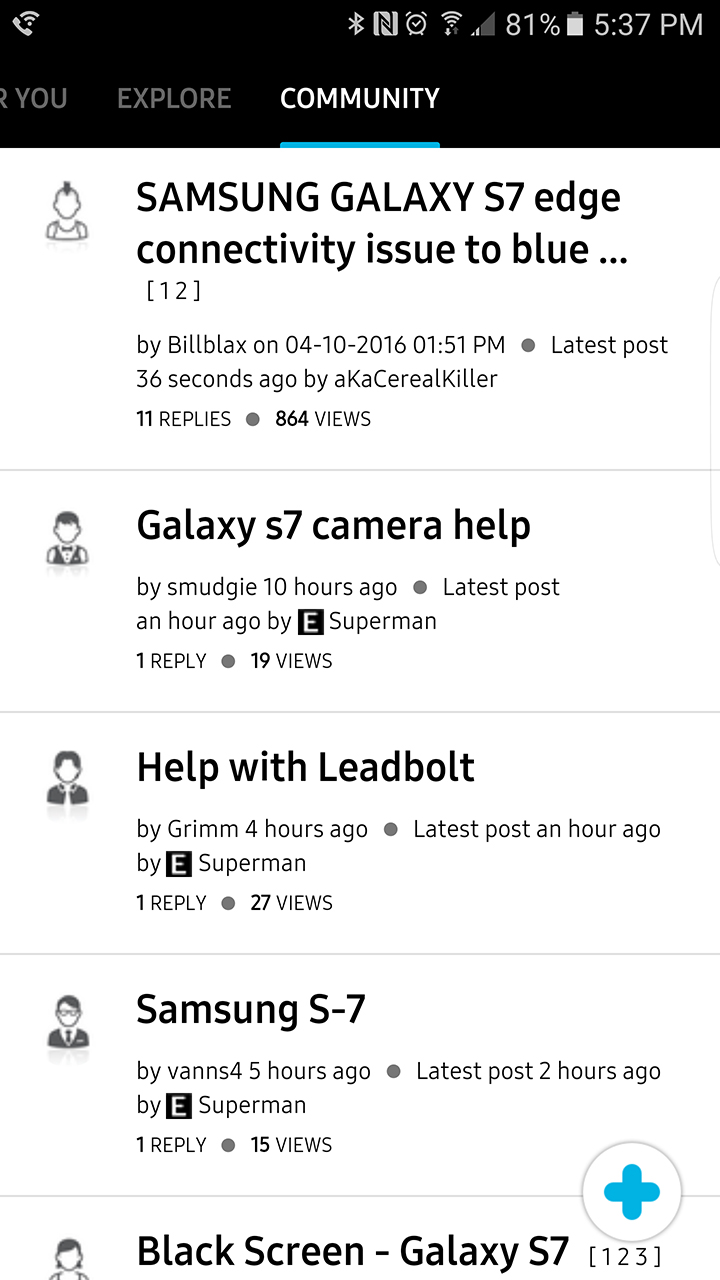The height and width of the screenshot is (1280, 720).
Task: Switch to the Explore tab
Action: coord(174,98)
